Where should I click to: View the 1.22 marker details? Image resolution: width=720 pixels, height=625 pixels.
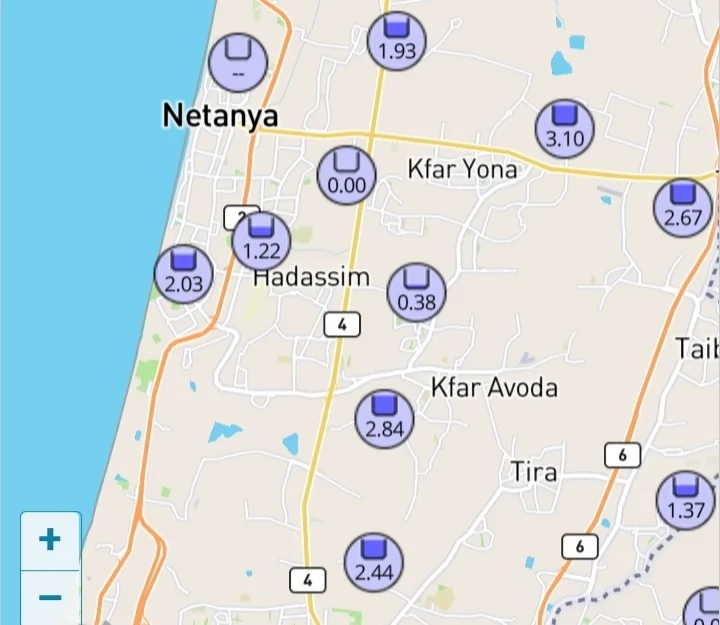click(262, 241)
